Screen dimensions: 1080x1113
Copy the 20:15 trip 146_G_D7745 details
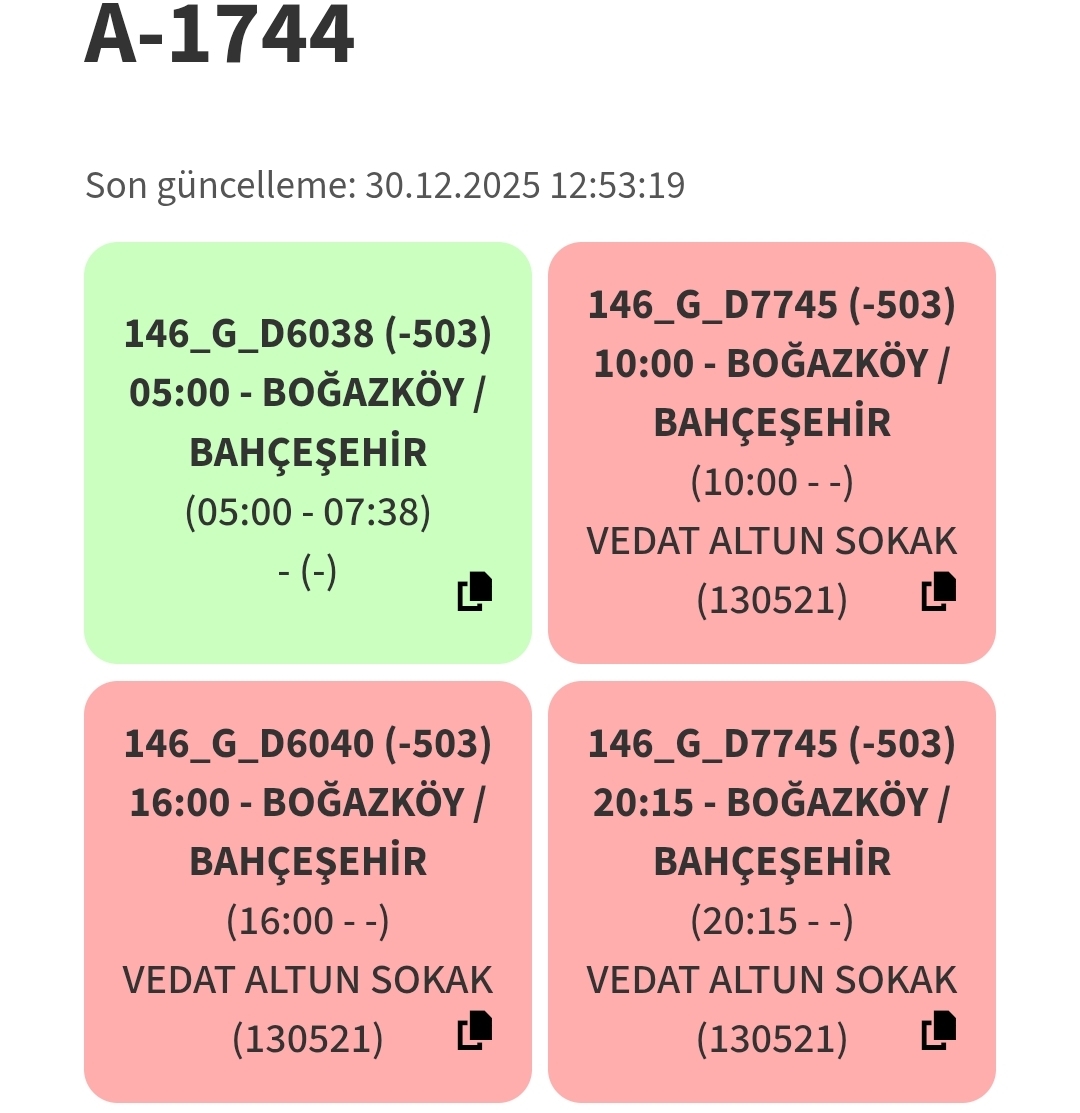pos(939,1030)
